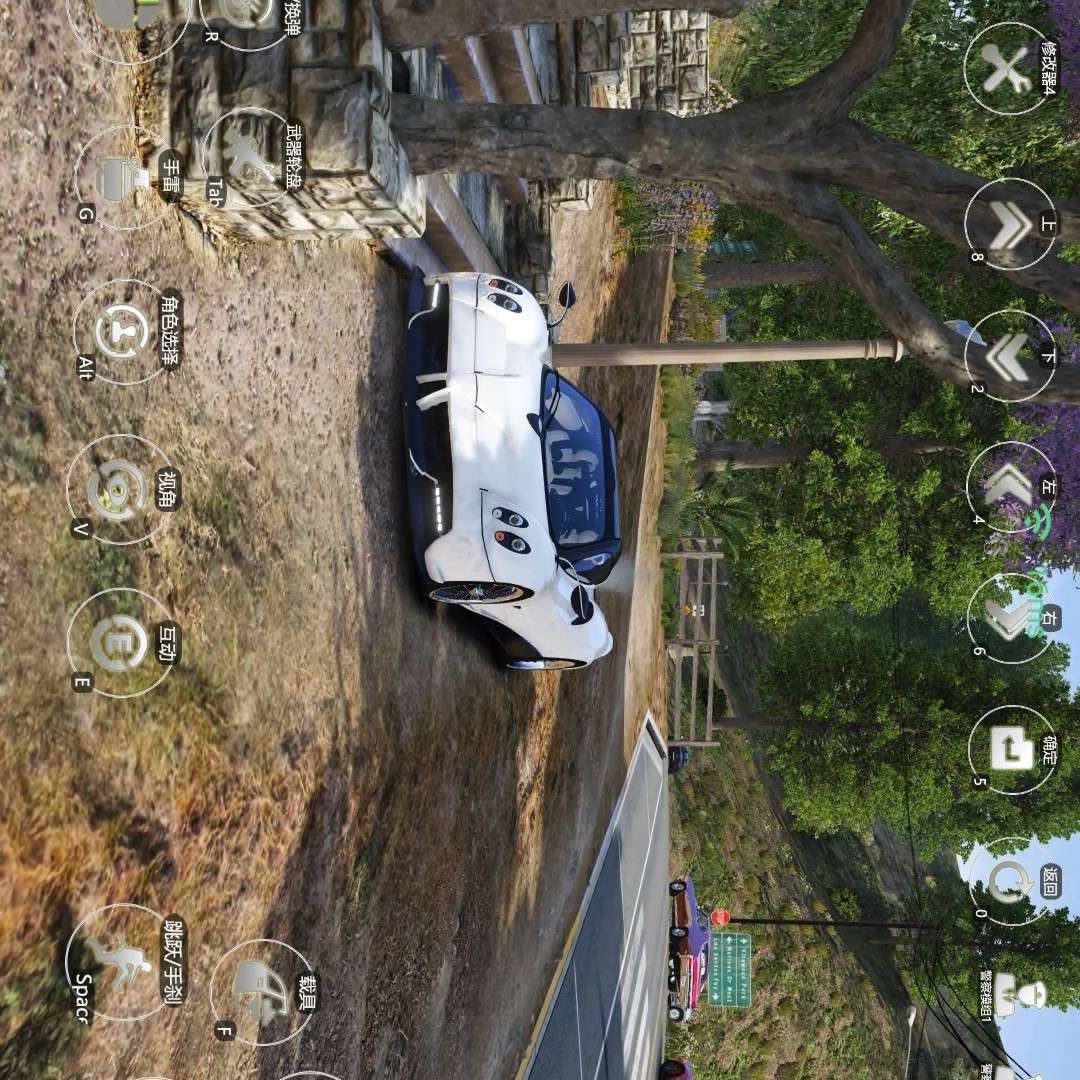Throw a grenade with 手雷 button
1080x1080 pixels.
(x=124, y=178)
